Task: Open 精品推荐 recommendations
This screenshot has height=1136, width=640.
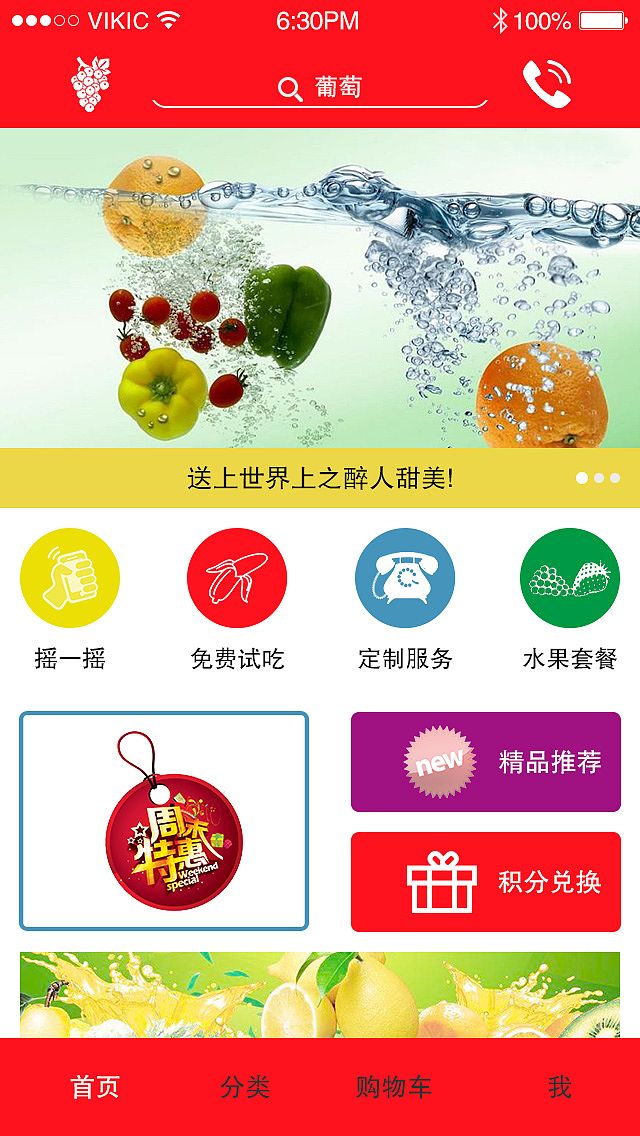Action: pos(486,762)
